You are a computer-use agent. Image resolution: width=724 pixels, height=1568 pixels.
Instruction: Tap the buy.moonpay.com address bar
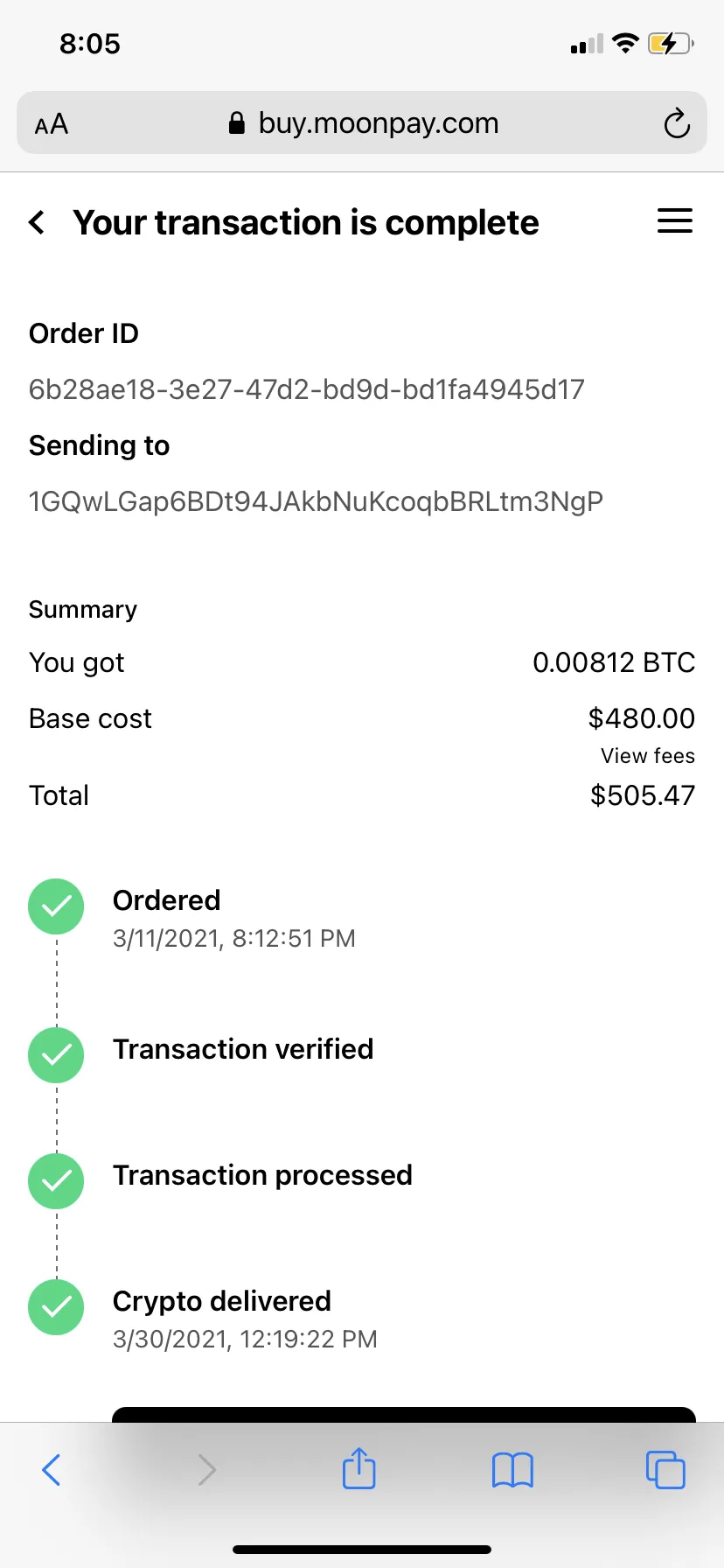[x=362, y=123]
